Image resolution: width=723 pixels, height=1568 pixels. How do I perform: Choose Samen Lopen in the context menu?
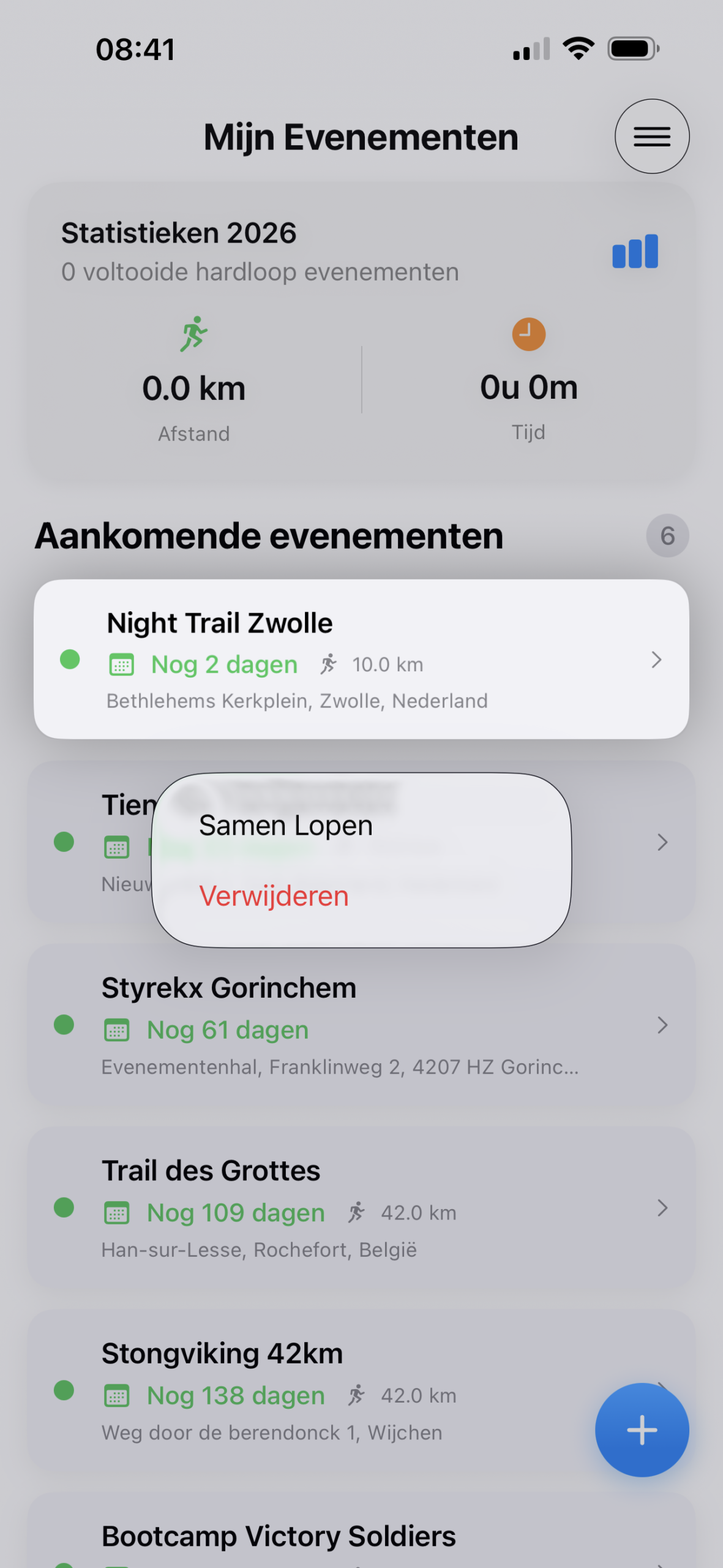(286, 826)
